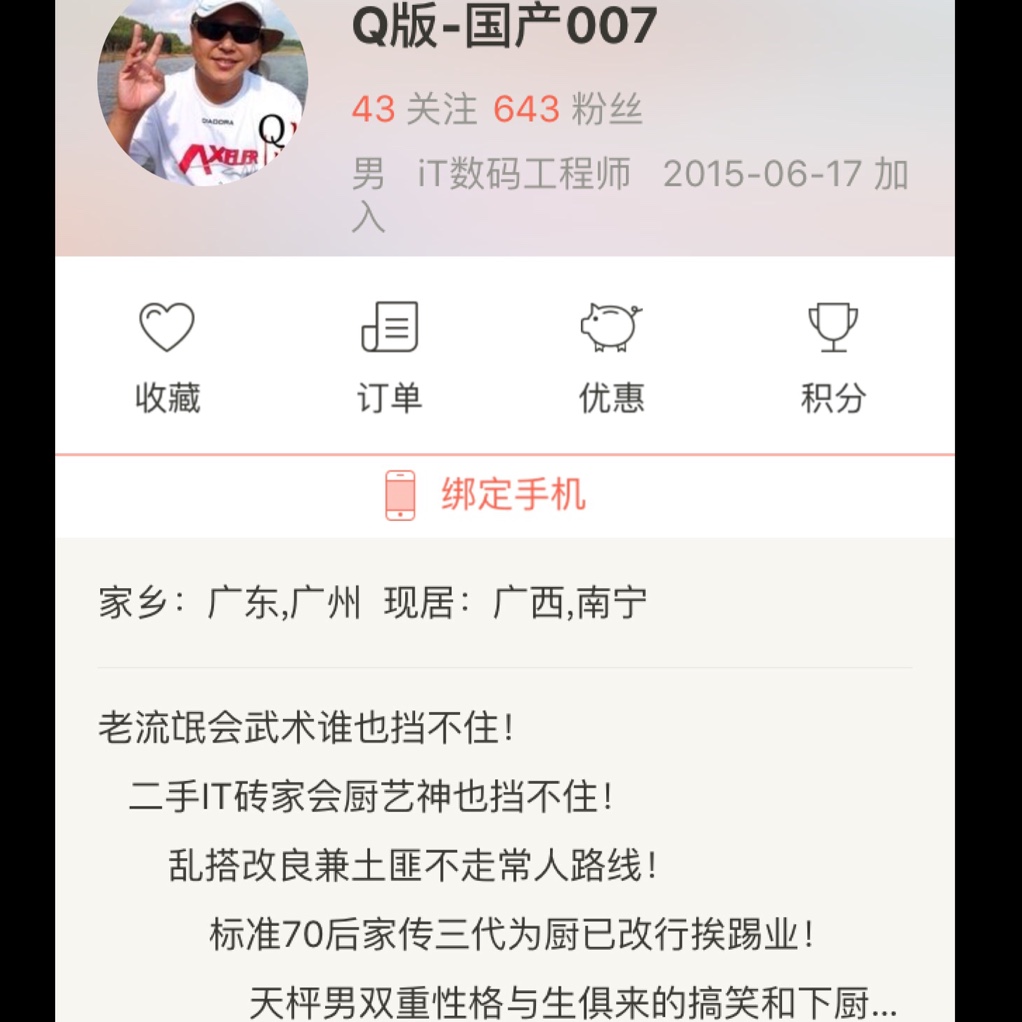
Task: Open the profile avatar photo
Action: (x=202, y=82)
